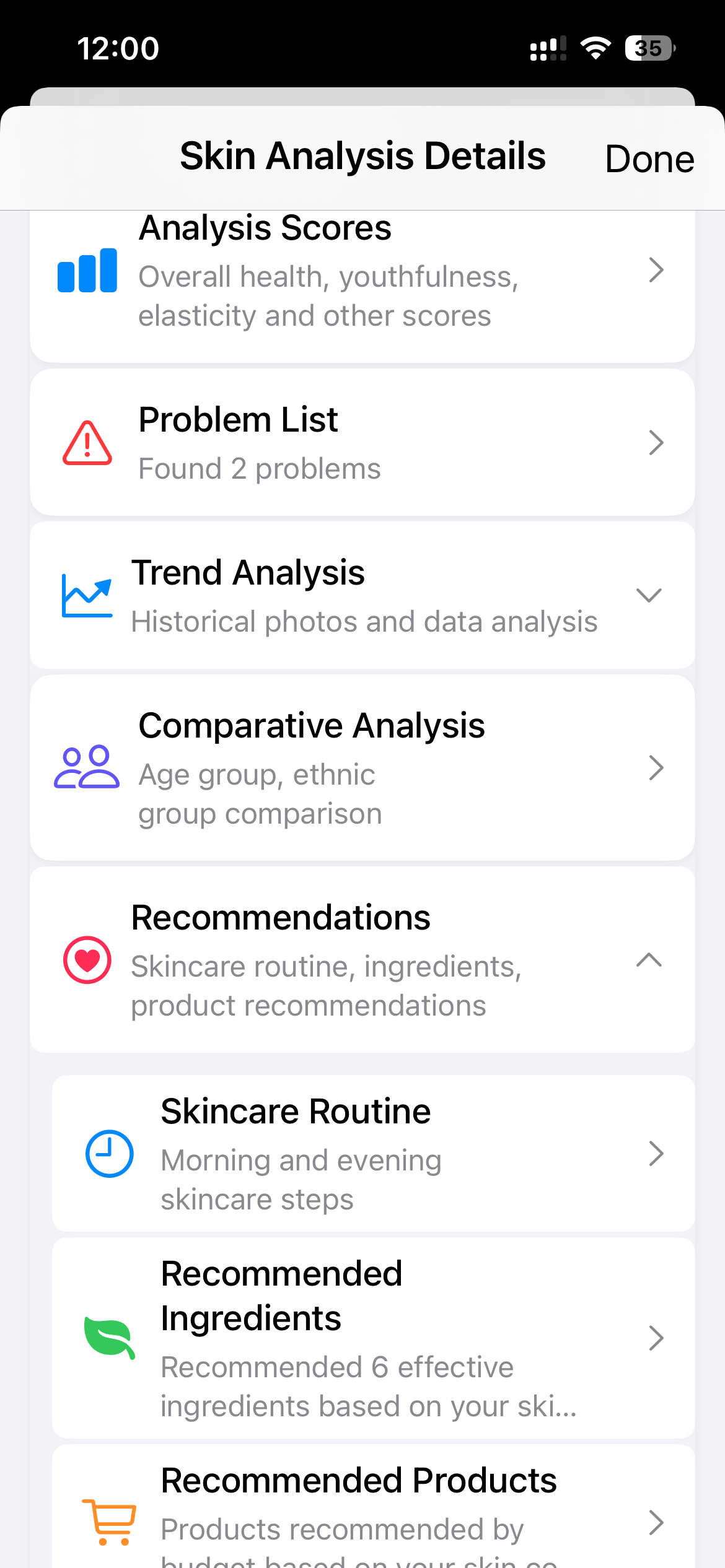The width and height of the screenshot is (725, 1568).
Task: Open the Skincare Routine steps
Action: (373, 1154)
